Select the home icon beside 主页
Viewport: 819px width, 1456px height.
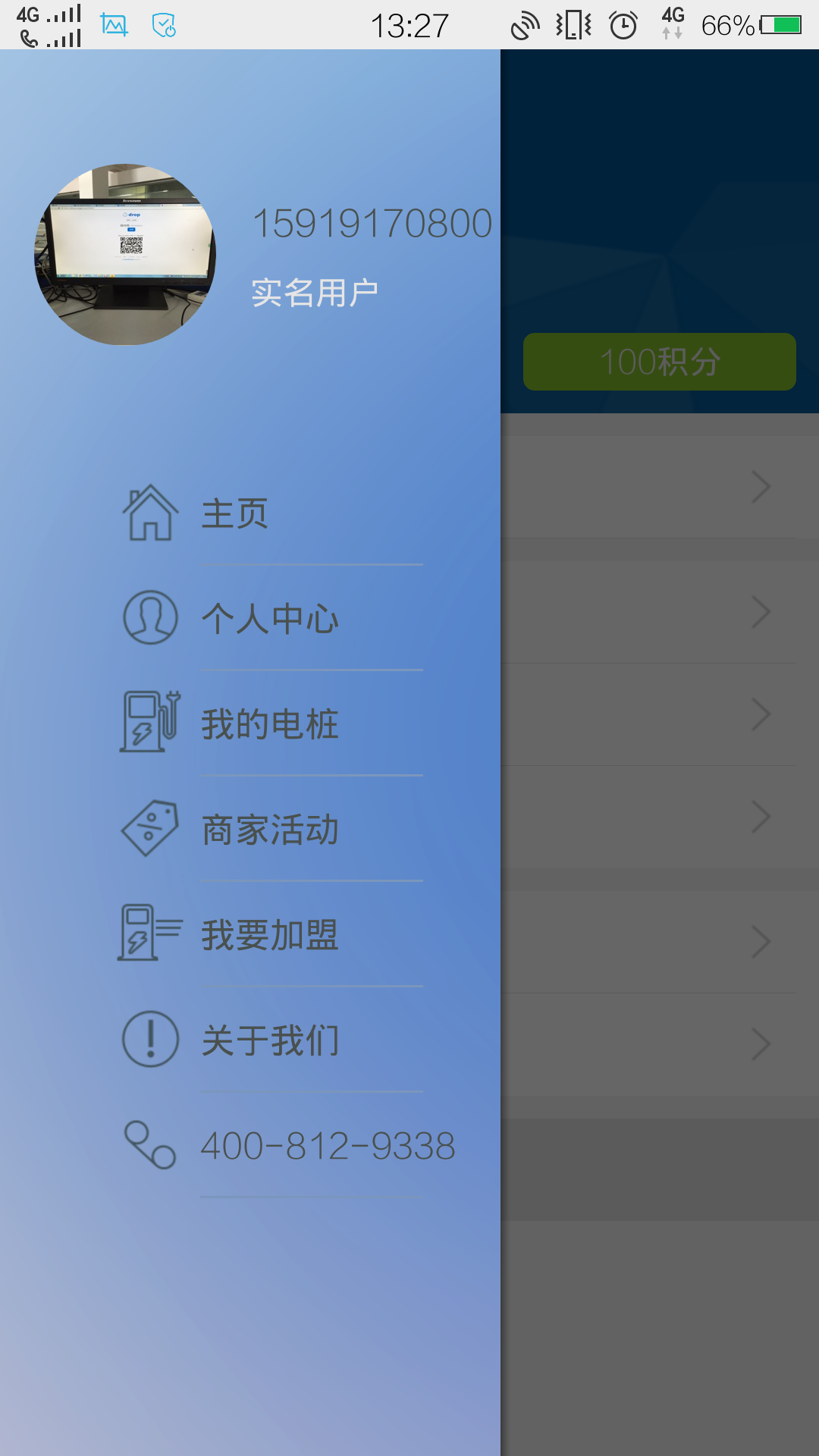tap(149, 513)
